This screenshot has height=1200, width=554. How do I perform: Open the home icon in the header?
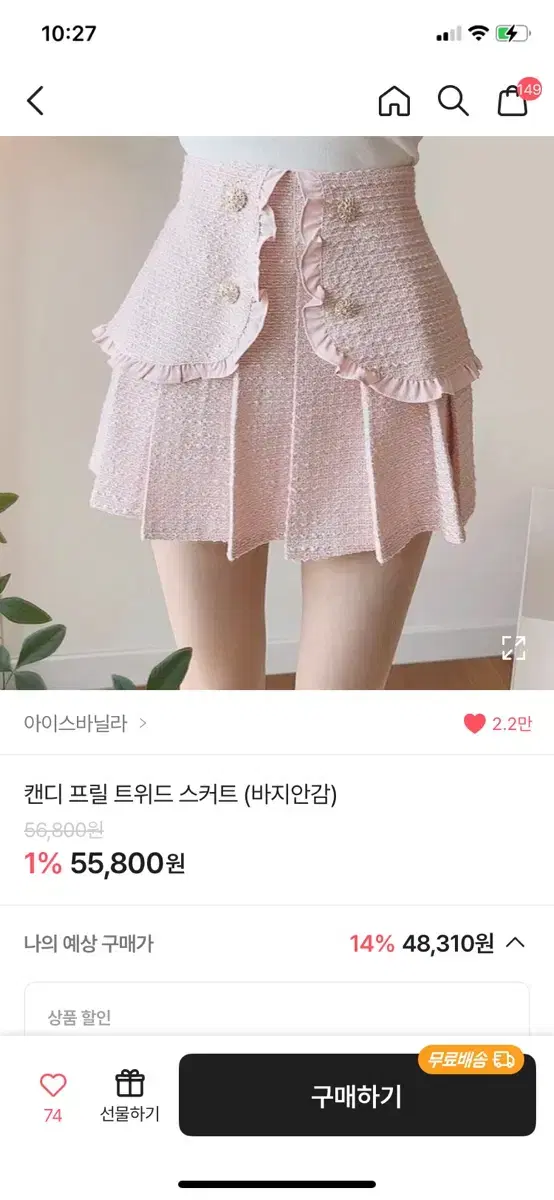pos(394,101)
